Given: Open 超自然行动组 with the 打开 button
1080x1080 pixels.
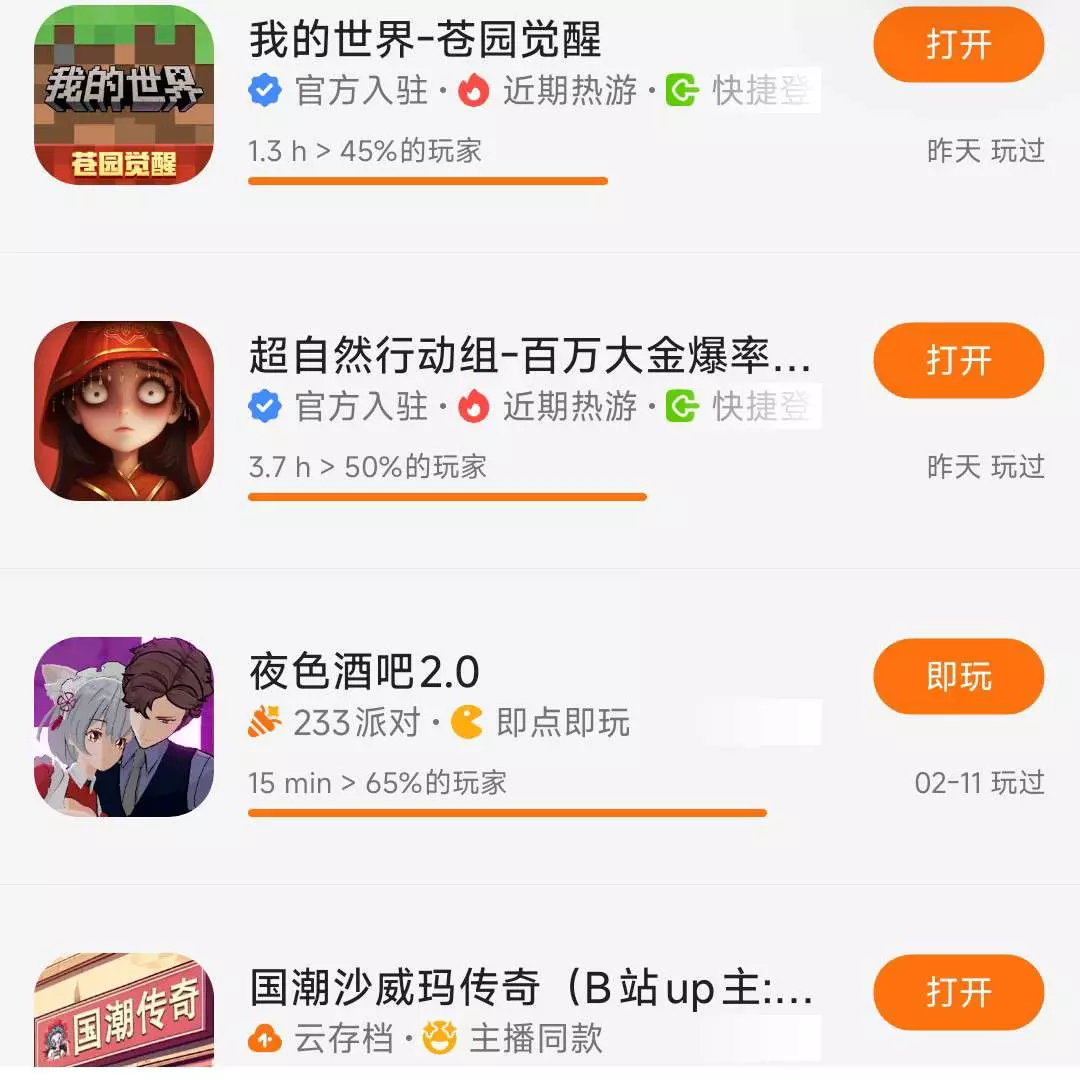Looking at the screenshot, I should [x=958, y=360].
